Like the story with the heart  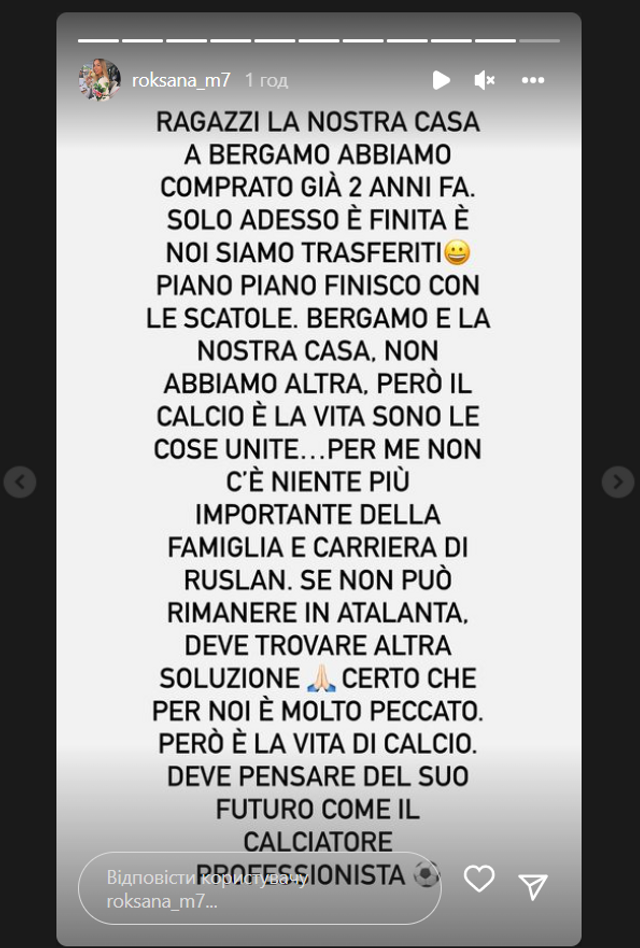(480, 879)
